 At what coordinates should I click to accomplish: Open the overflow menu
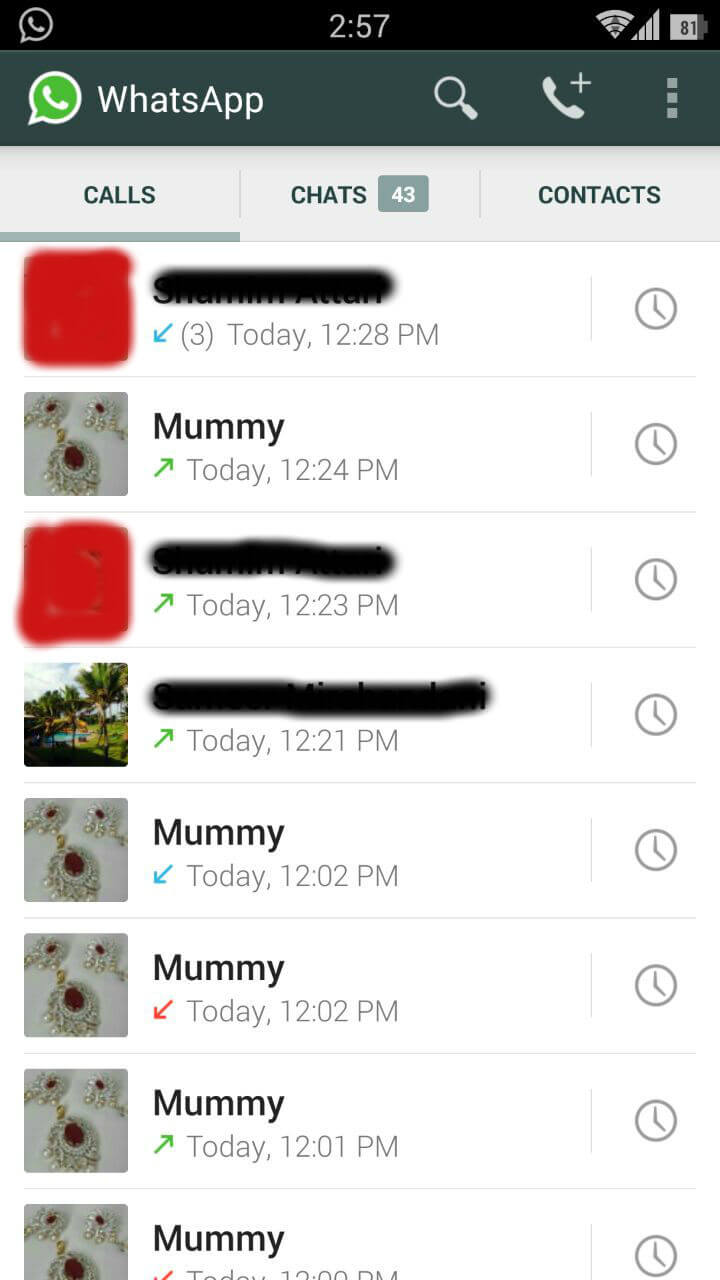coord(672,98)
